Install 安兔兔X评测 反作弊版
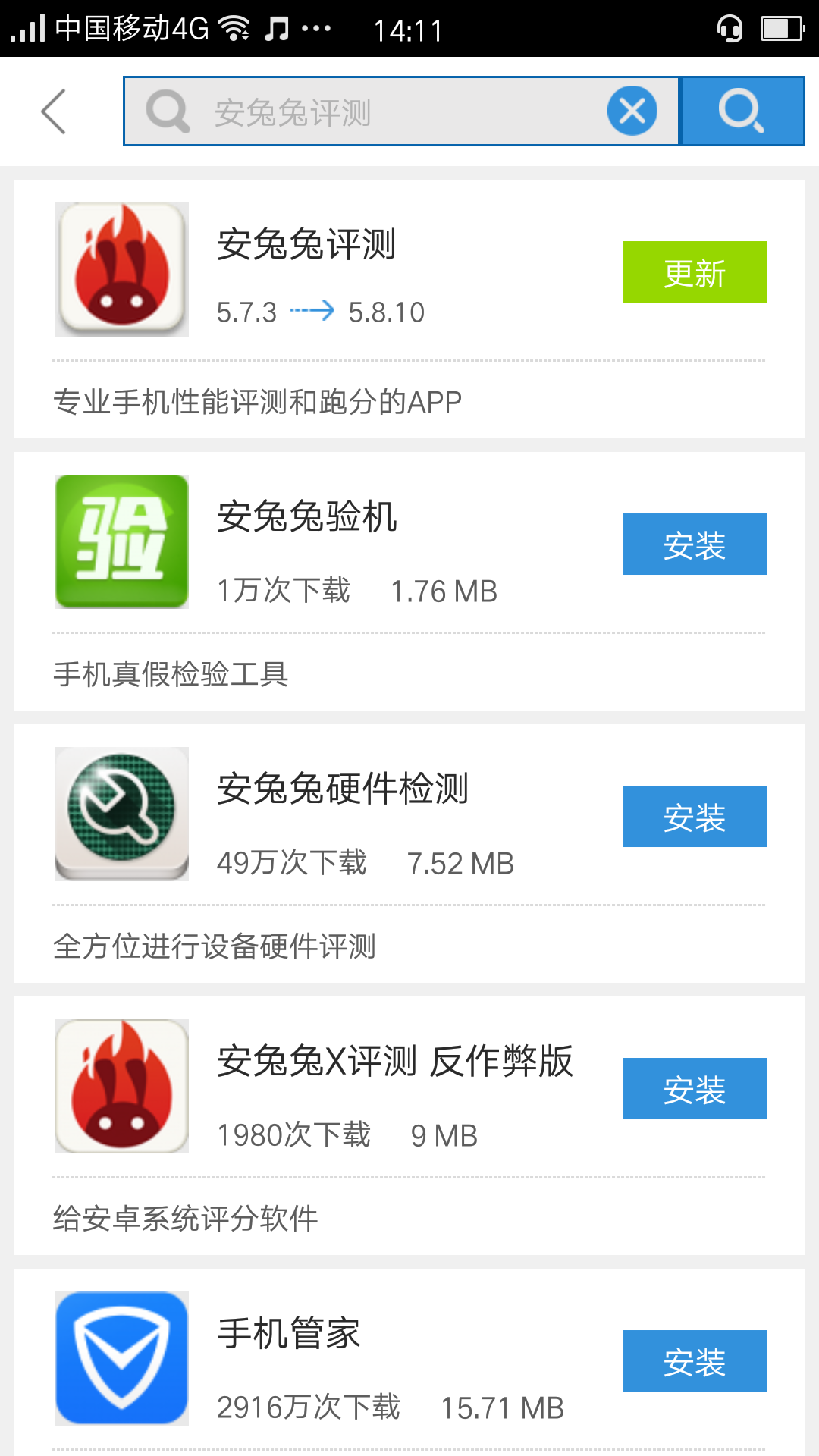 (695, 1089)
